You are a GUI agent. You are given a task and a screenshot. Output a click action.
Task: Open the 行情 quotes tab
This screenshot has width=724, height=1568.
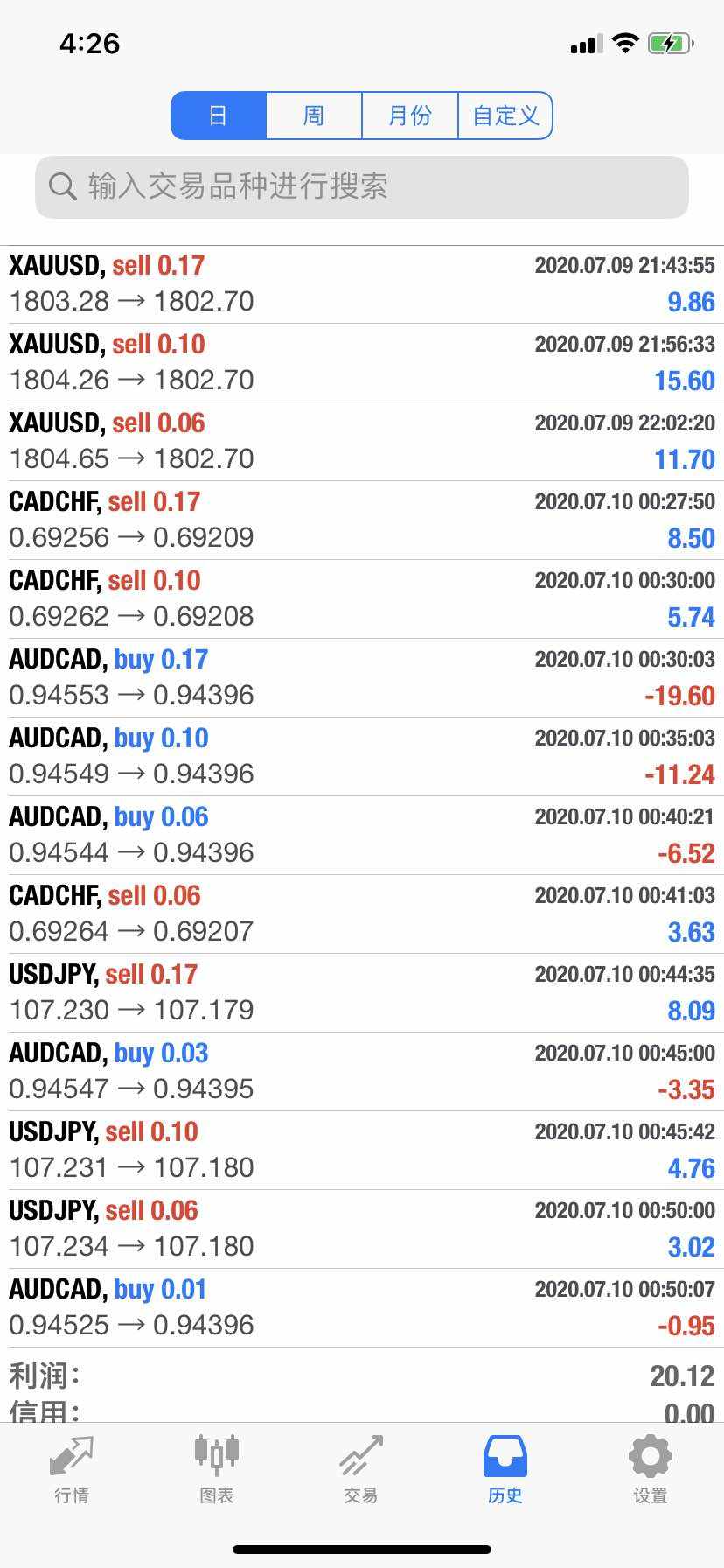tap(72, 1470)
